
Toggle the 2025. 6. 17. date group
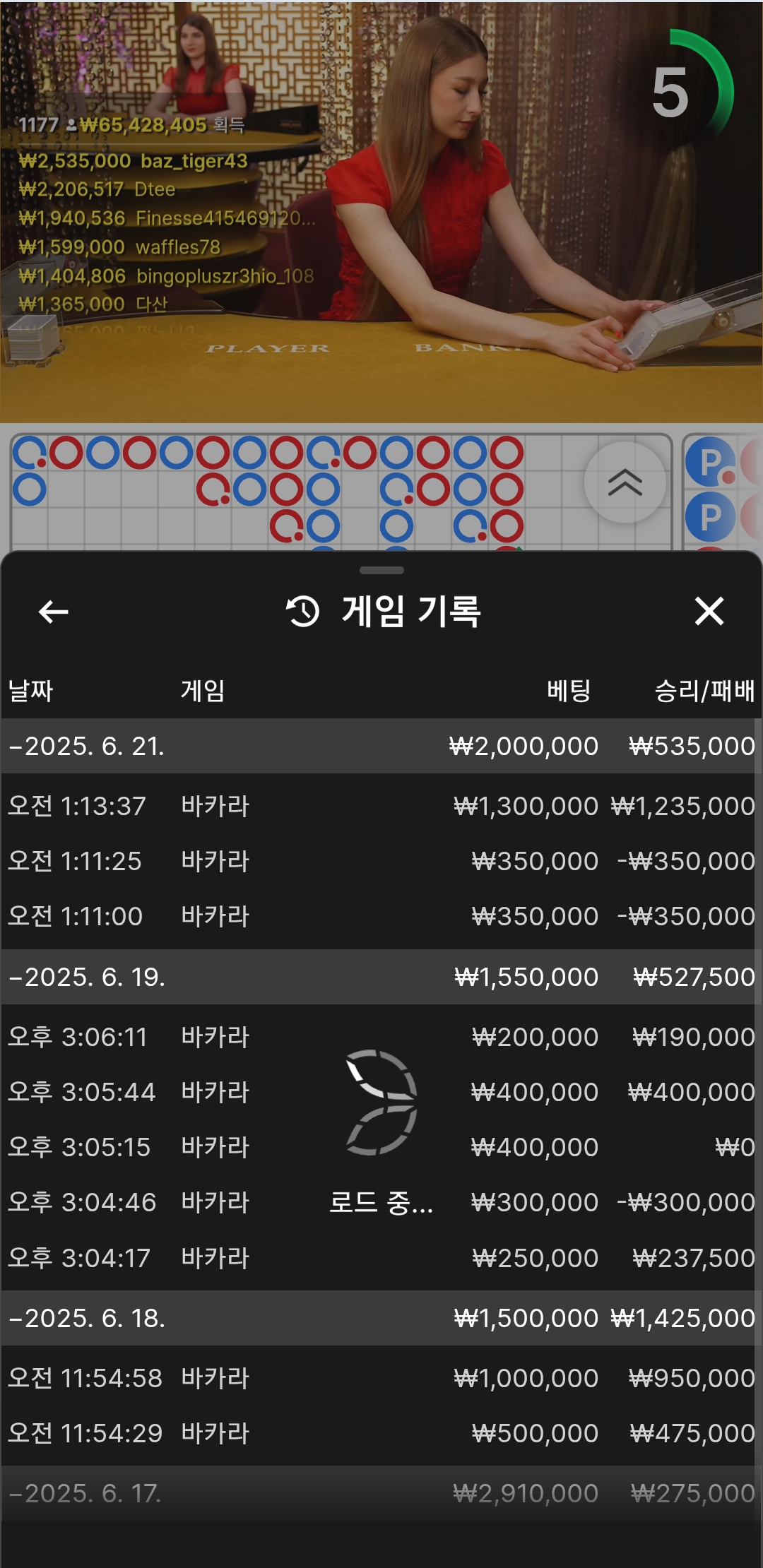[x=381, y=1493]
